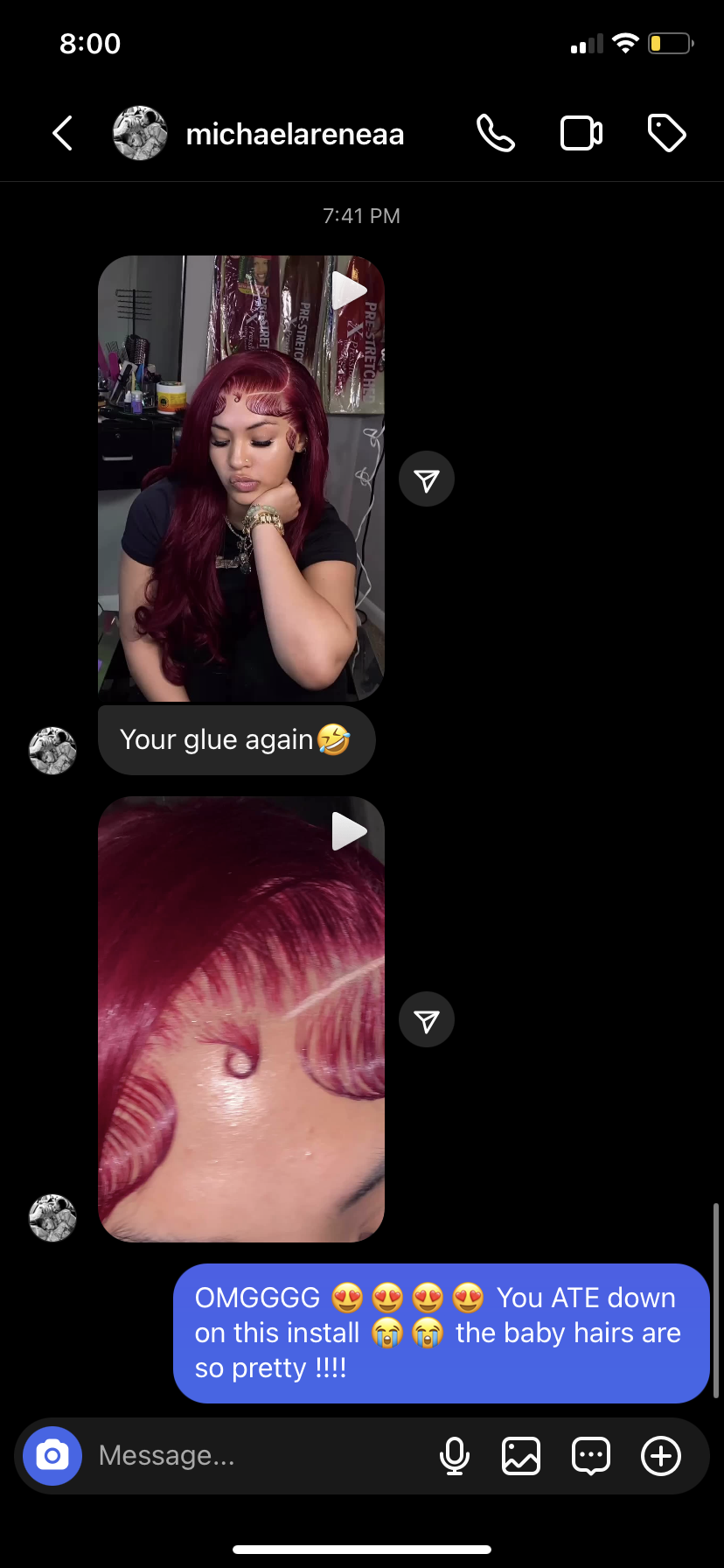Go back to the inbox

[x=62, y=134]
